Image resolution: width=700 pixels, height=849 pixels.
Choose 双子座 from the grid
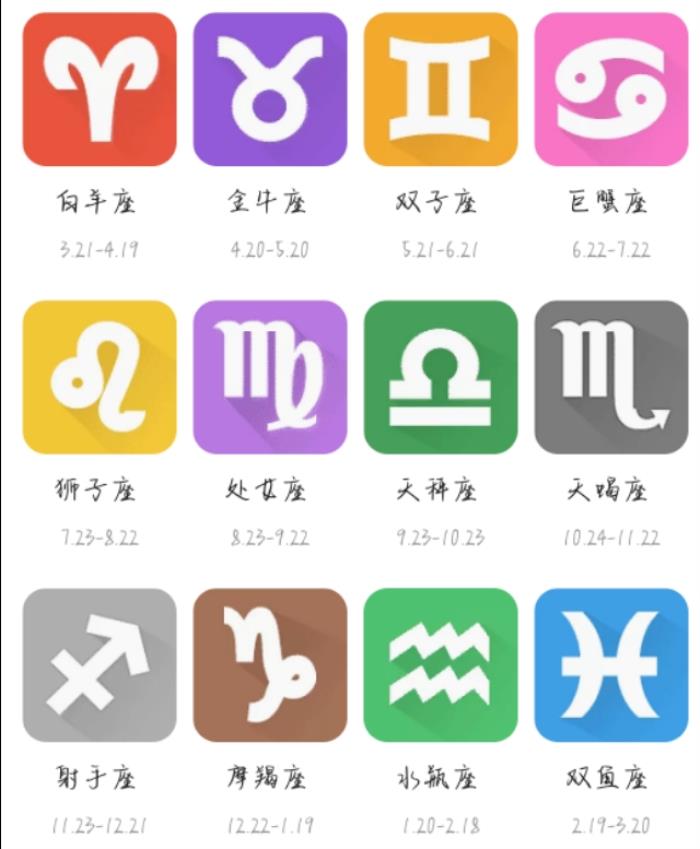tap(441, 89)
